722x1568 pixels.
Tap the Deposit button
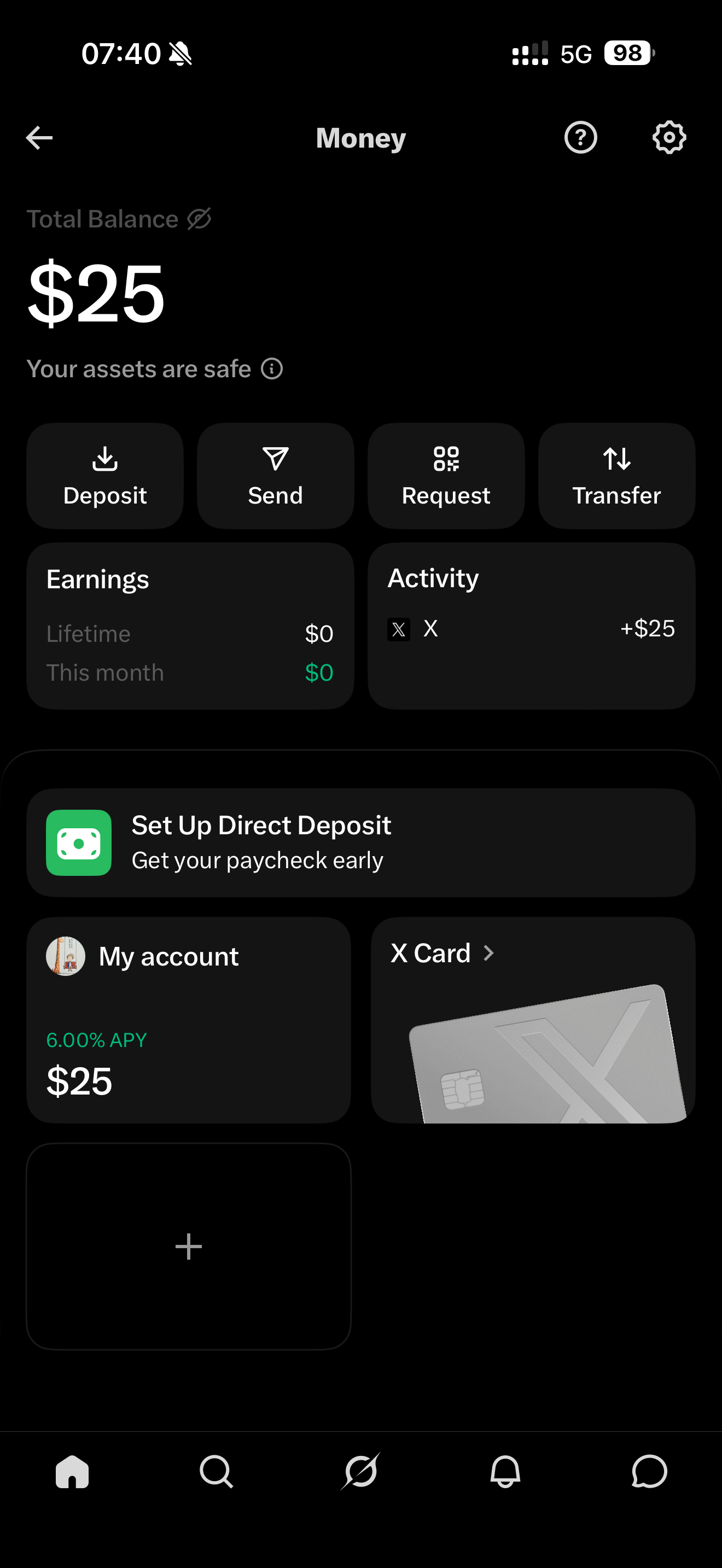coord(104,476)
